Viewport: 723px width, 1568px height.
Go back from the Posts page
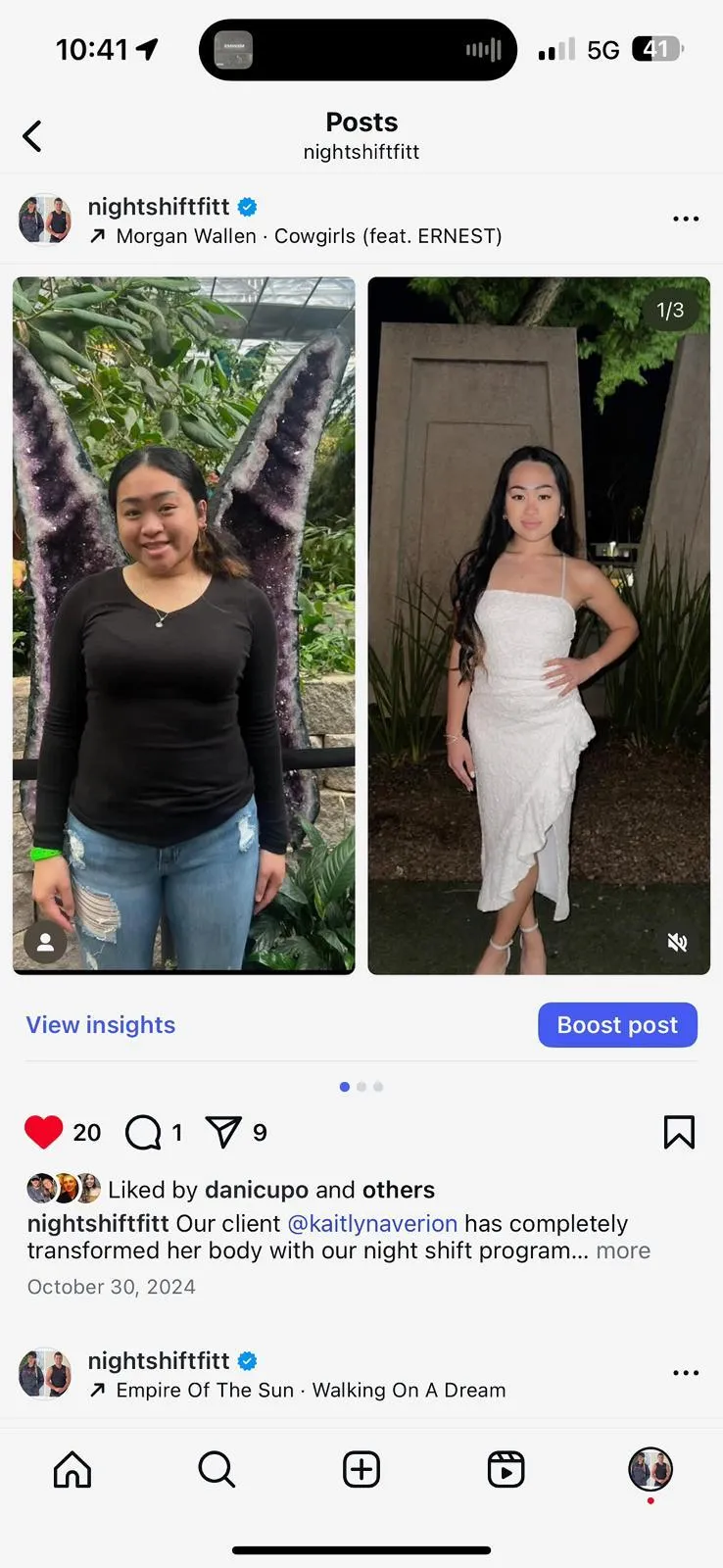(32, 136)
